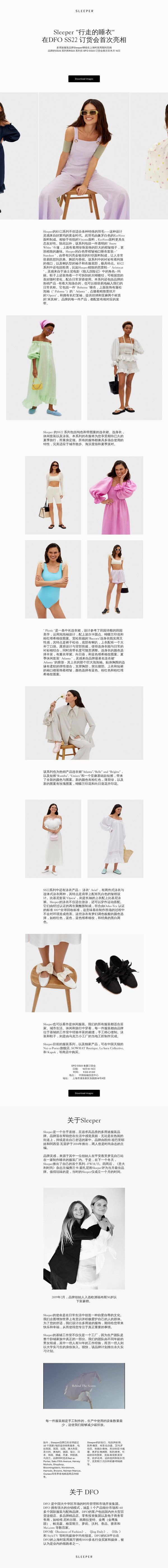168x1568 pixels.
Task: Tap Download images button below the headline
Action: (x=84, y=79)
